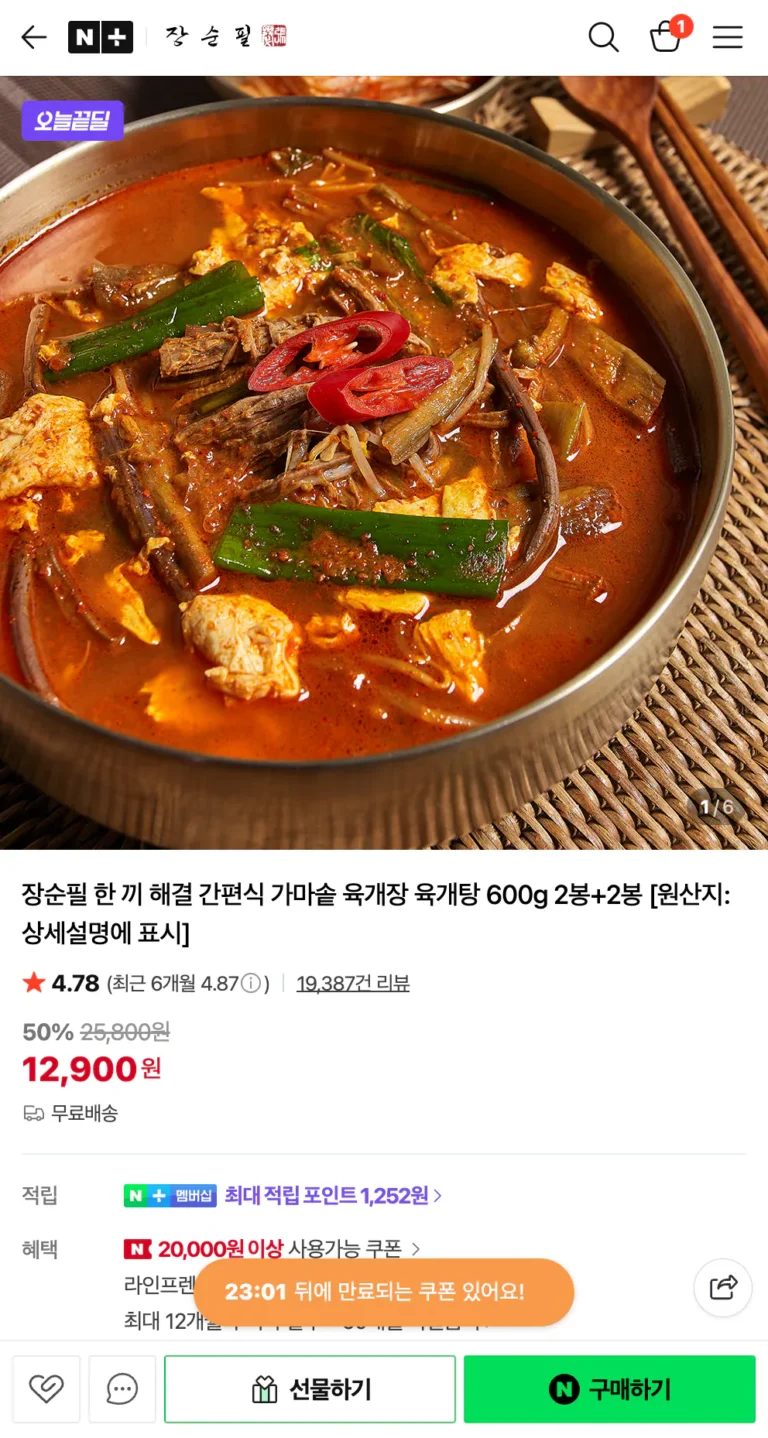The width and height of the screenshot is (768, 1438).
Task: Open the N+ store home logo
Action: tap(100, 38)
